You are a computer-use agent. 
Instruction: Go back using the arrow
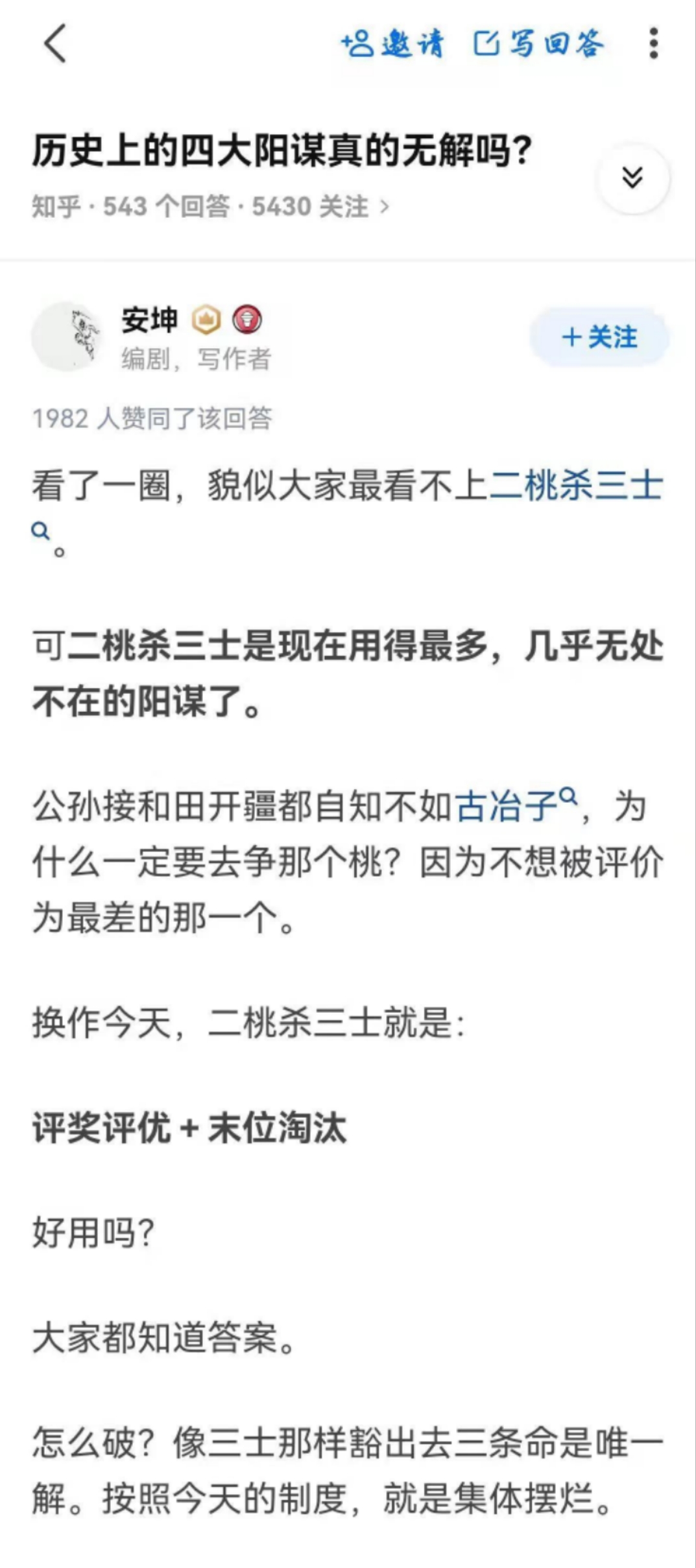[56, 43]
